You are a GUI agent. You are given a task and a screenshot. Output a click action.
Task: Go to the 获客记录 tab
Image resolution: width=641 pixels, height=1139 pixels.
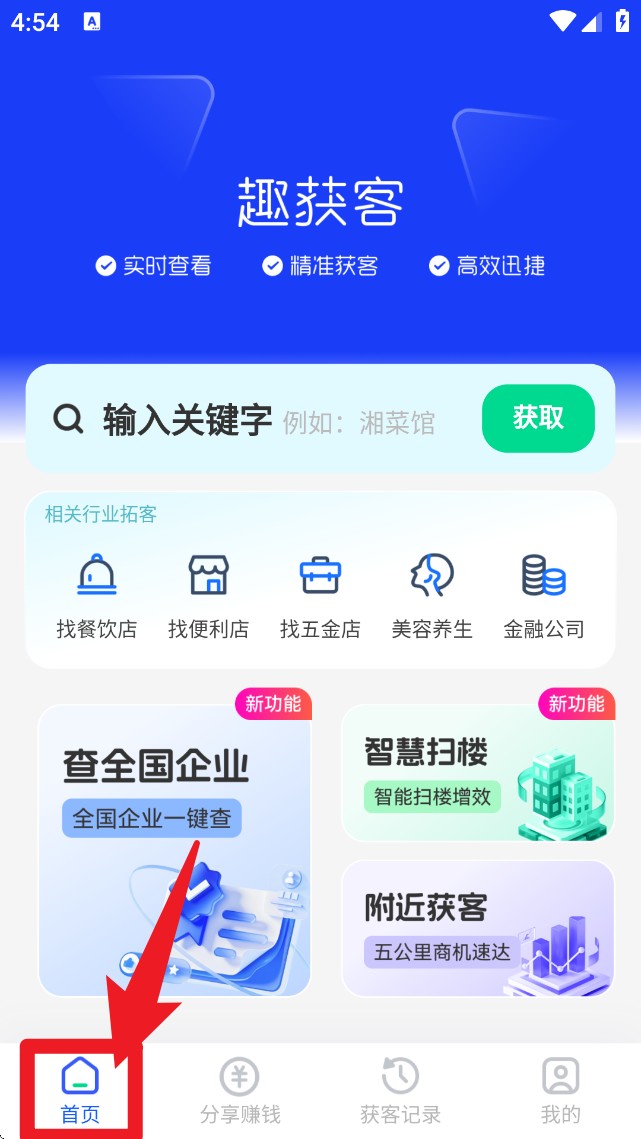400,1092
